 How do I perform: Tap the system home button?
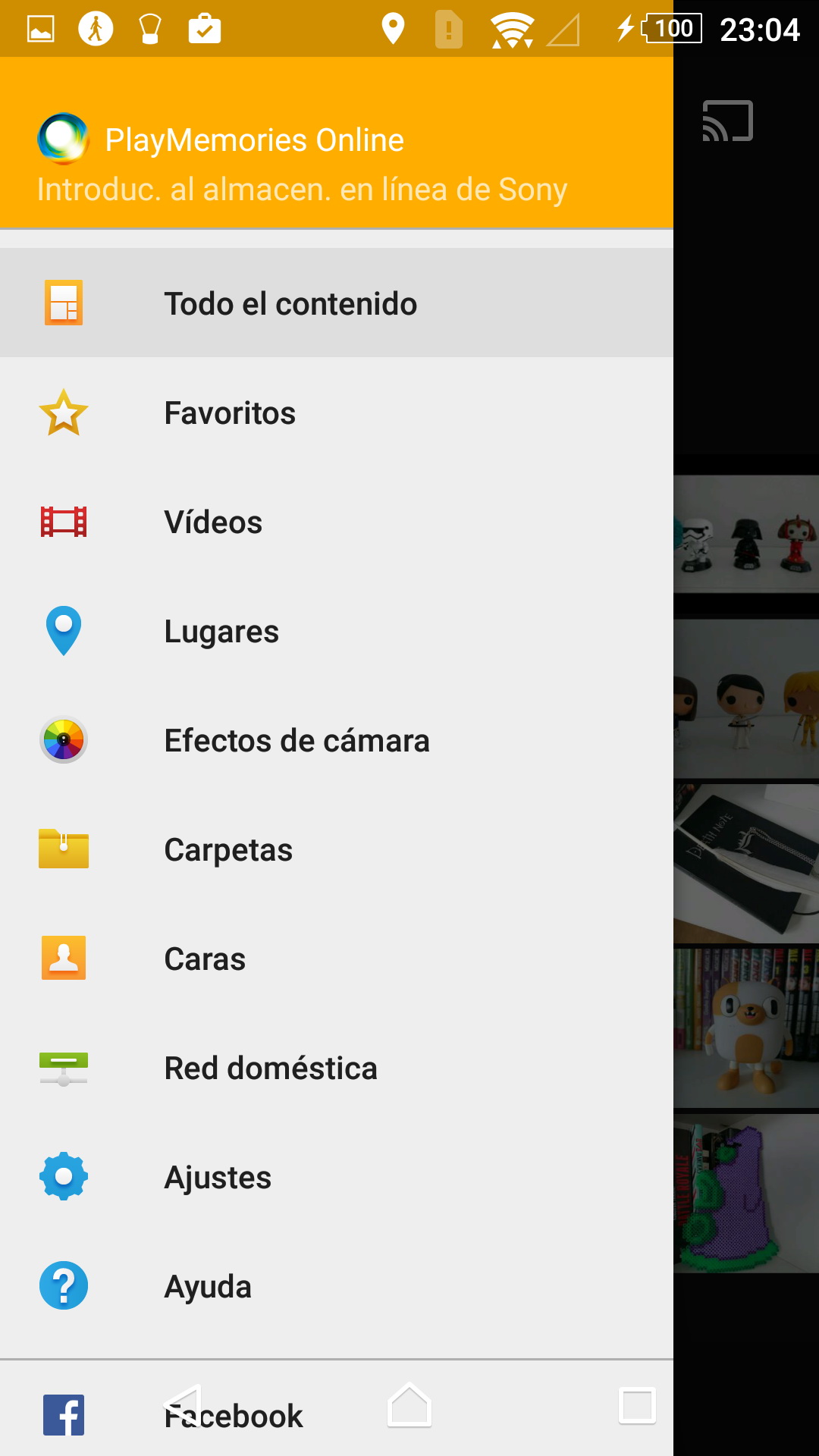[409, 1405]
